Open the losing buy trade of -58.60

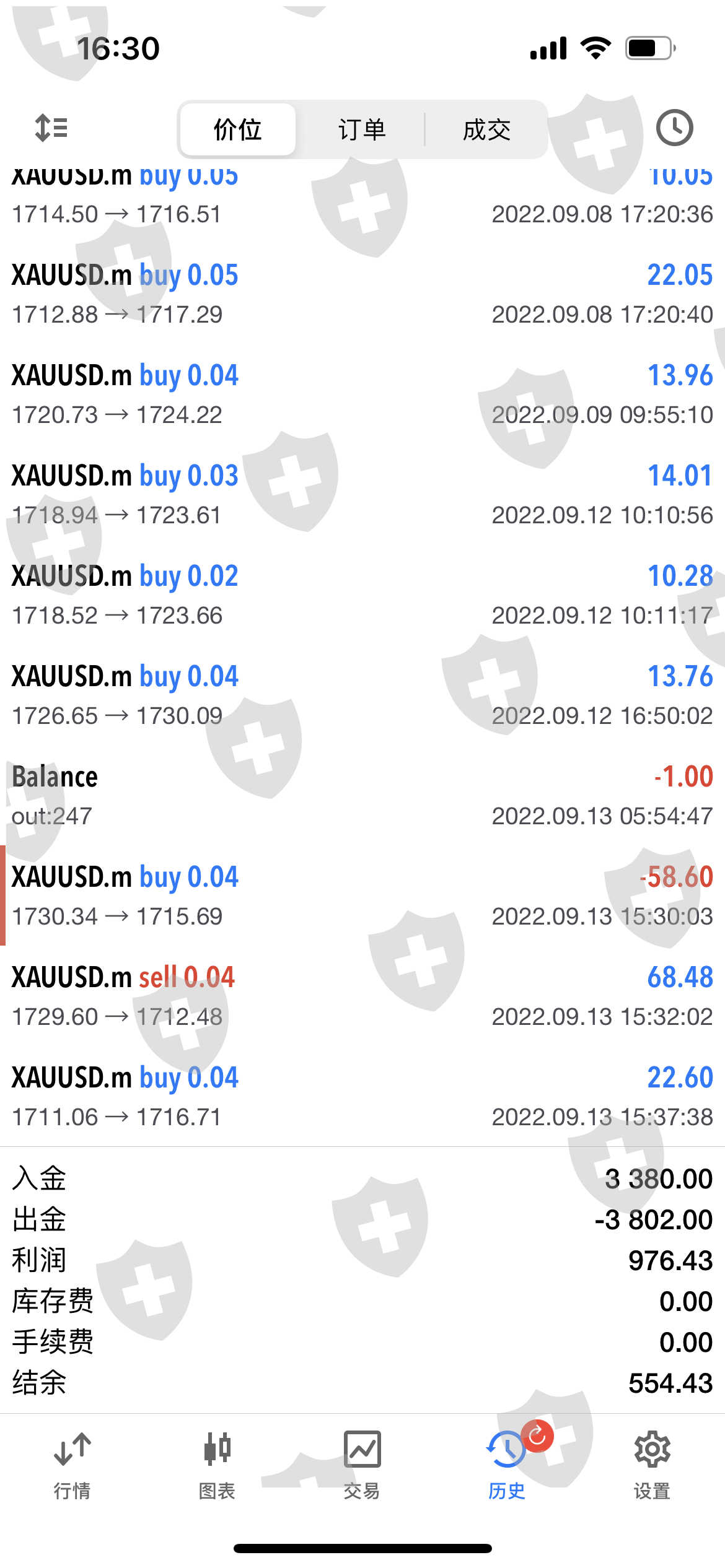362,895
